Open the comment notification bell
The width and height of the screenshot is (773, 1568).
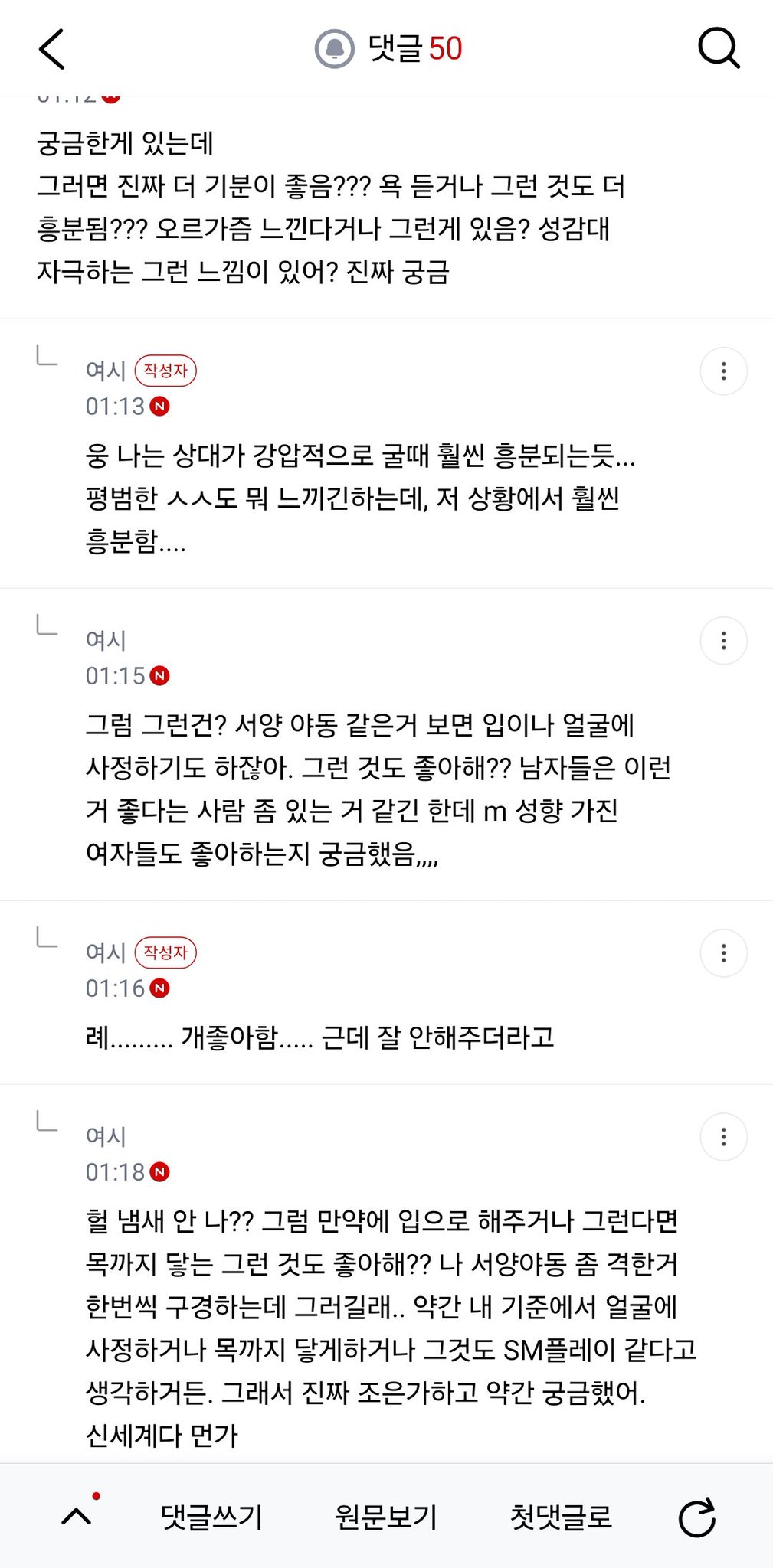[335, 49]
